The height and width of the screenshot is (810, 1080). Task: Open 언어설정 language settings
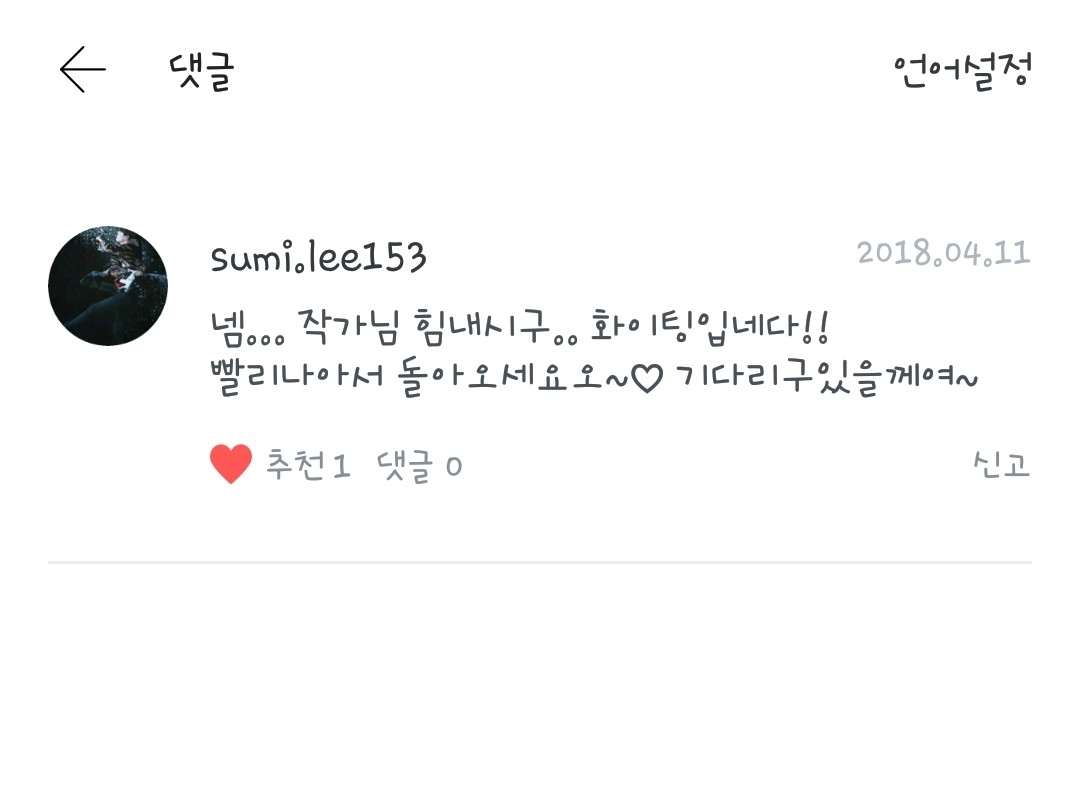tap(961, 70)
